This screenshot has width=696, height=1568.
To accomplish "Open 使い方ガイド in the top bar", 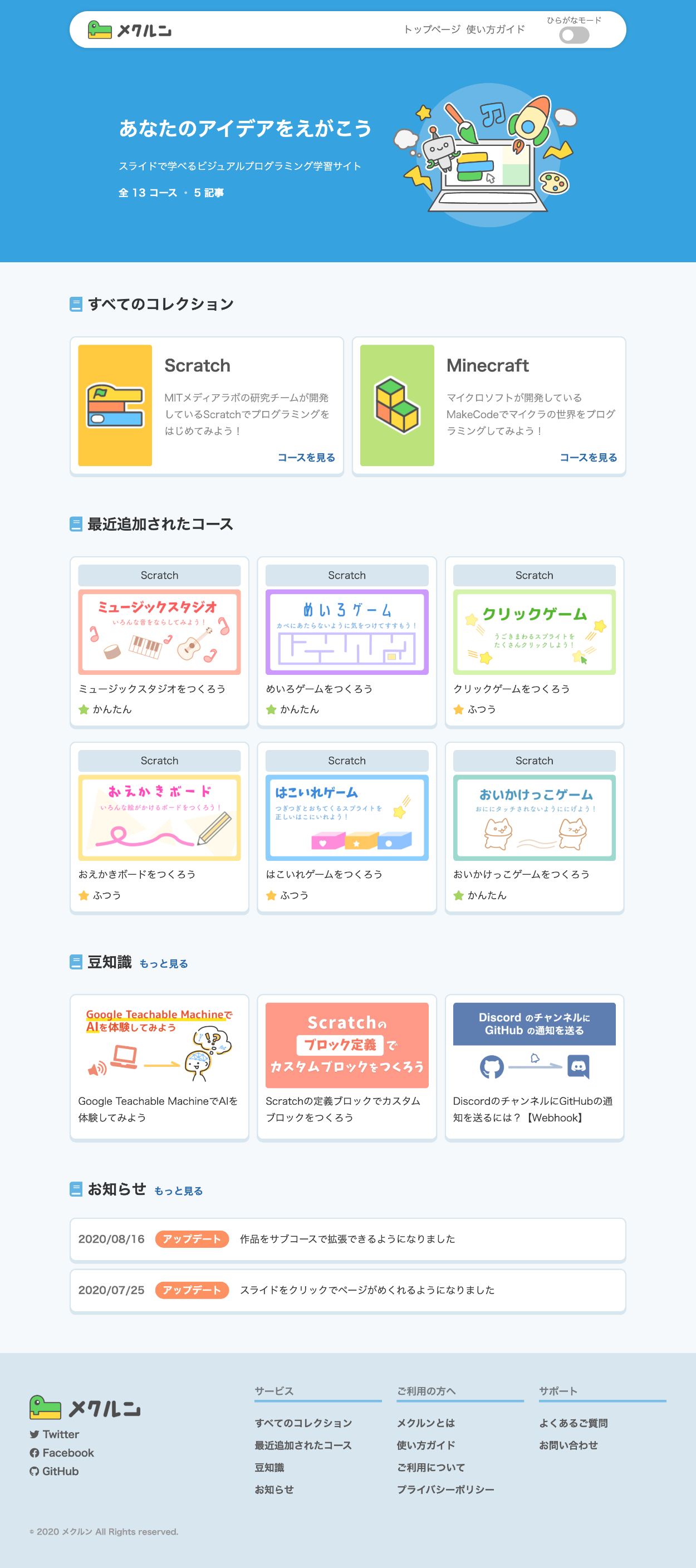I will click(495, 29).
